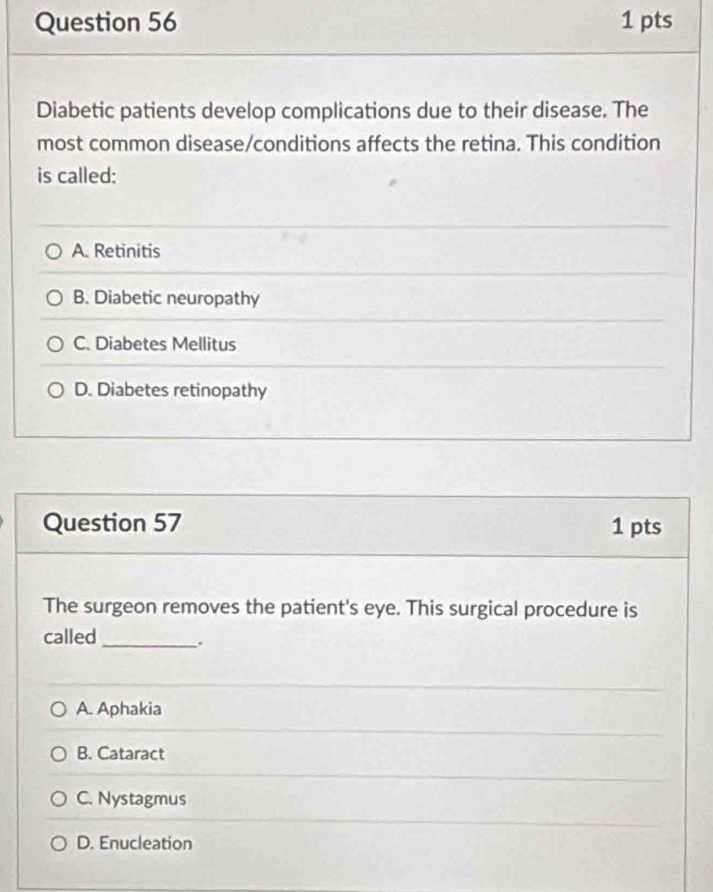Viewport: 713px width, 892px height.
Task: Pick D. Enucleation radio button
Action: [59, 843]
